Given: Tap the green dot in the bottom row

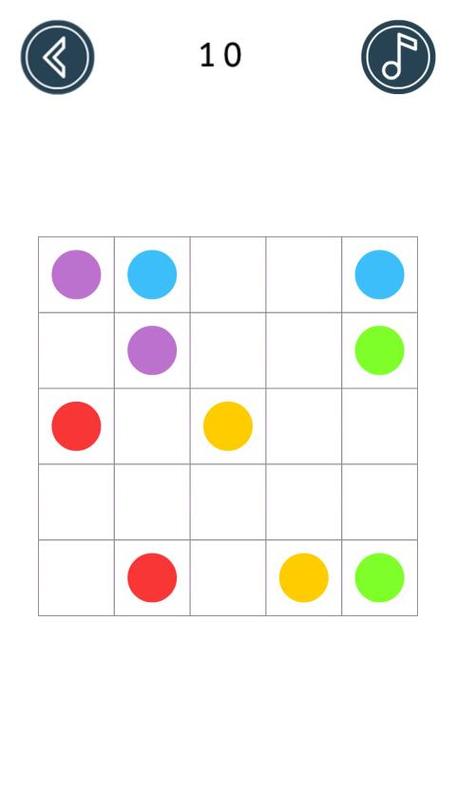Looking at the screenshot, I should click(x=380, y=578).
